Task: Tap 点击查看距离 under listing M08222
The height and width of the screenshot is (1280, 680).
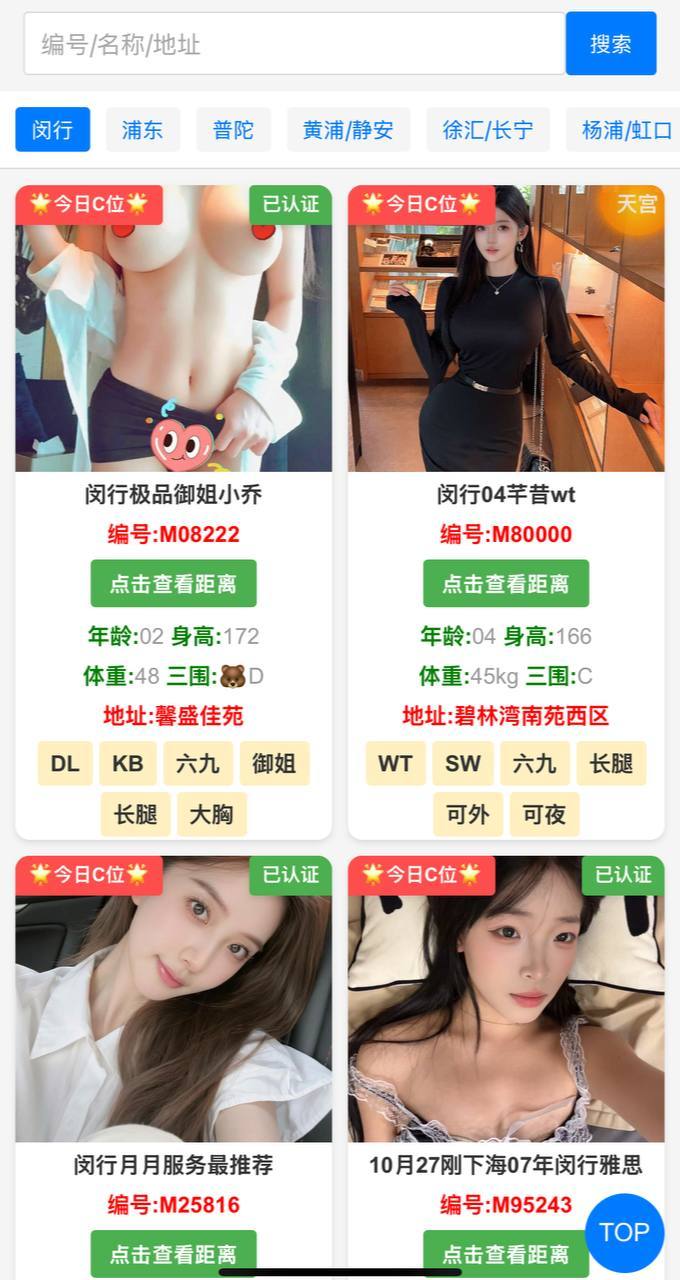Action: click(x=173, y=584)
